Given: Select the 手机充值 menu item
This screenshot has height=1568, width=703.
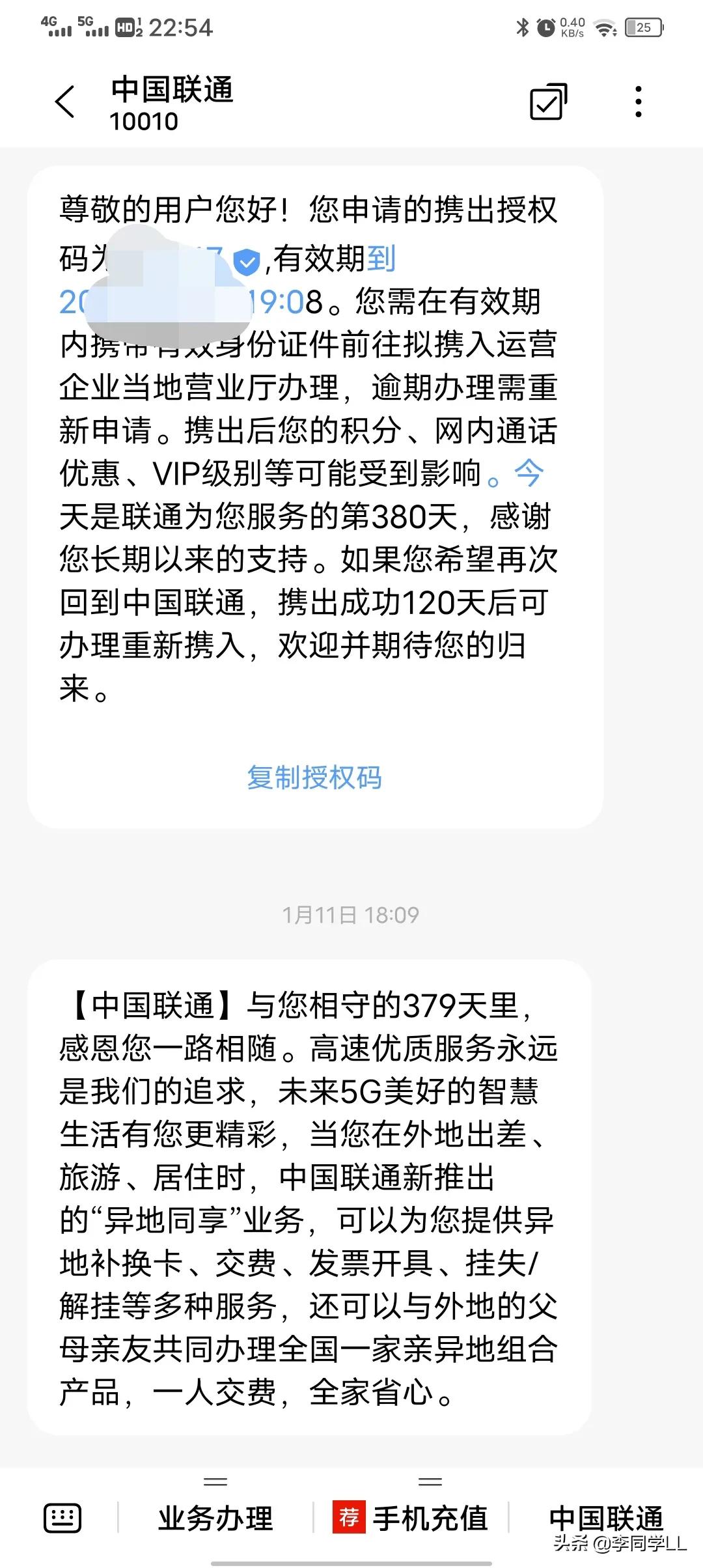Looking at the screenshot, I should (x=430, y=1517).
